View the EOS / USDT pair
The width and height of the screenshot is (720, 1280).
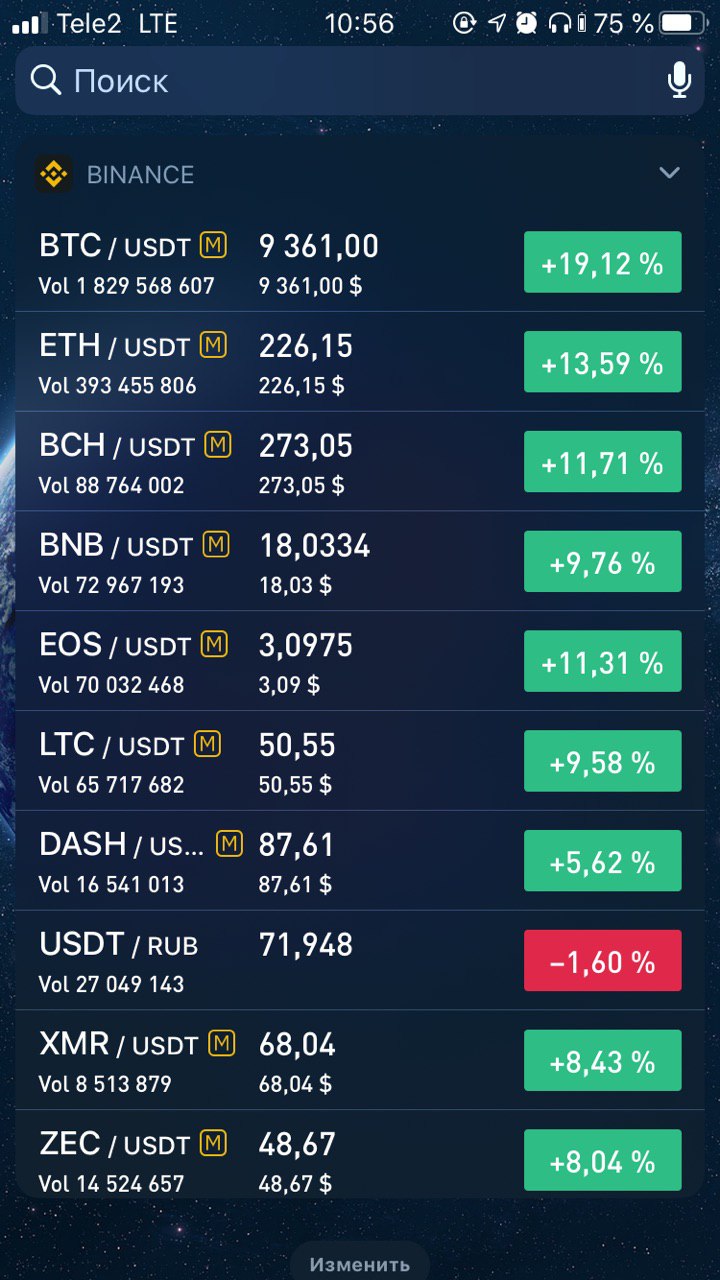coord(360,661)
